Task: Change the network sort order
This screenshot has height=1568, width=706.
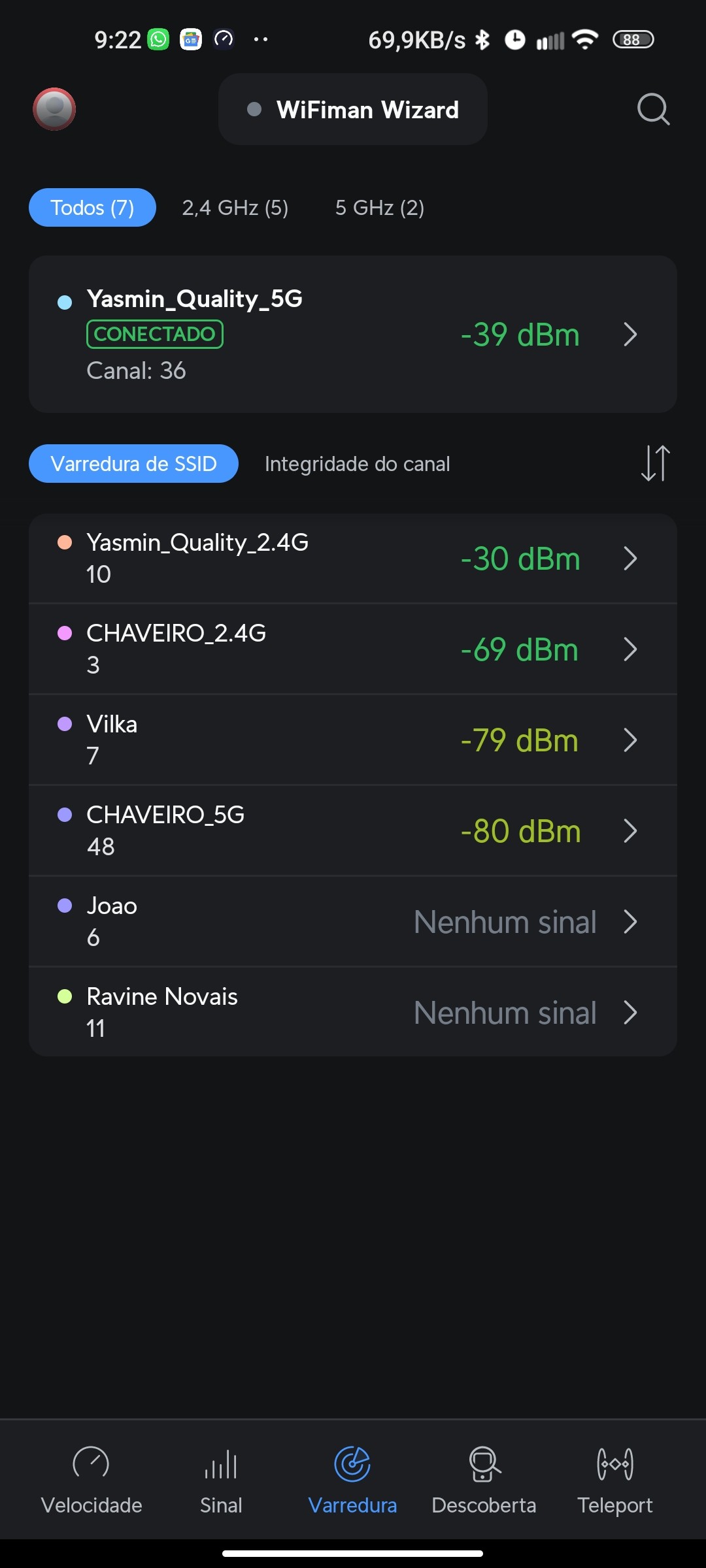Action: point(655,463)
